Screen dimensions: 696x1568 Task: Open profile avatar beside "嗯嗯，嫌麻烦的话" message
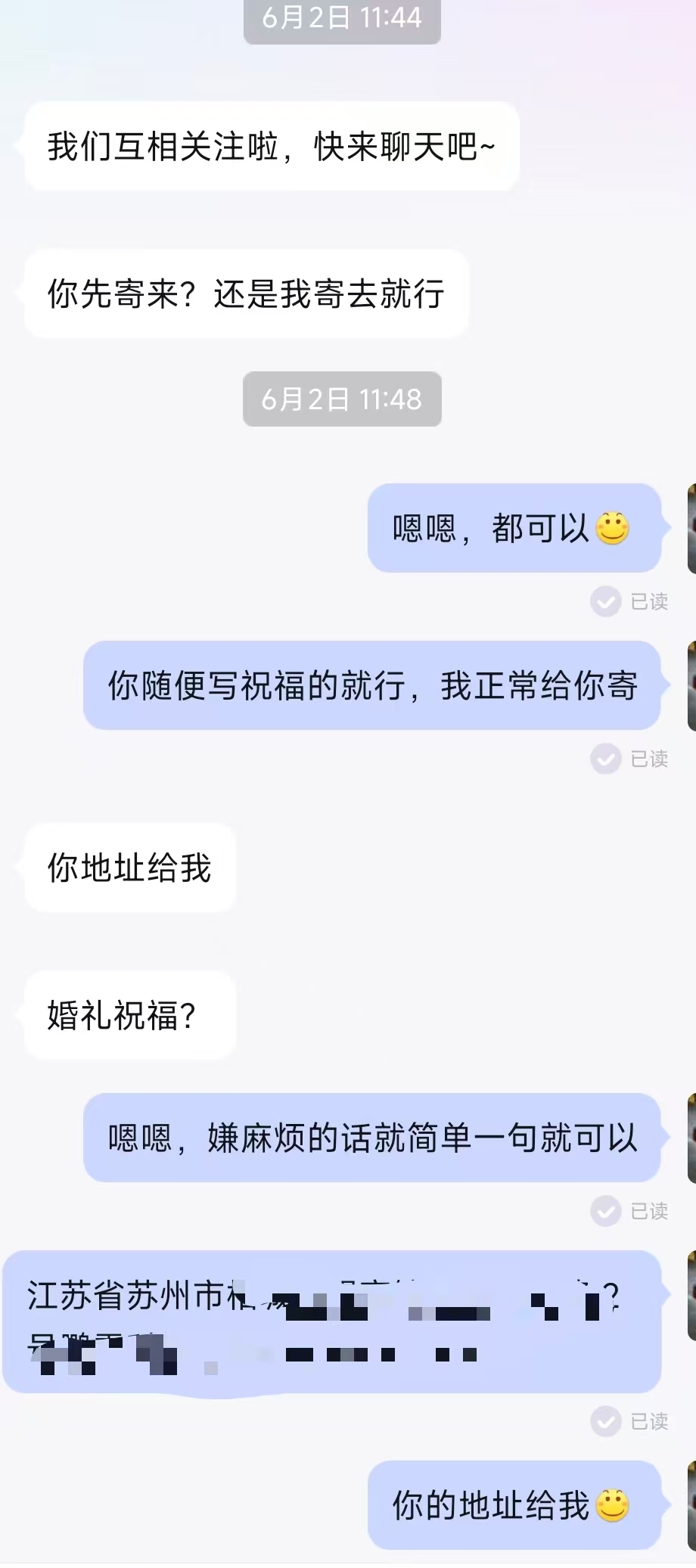[691, 1138]
